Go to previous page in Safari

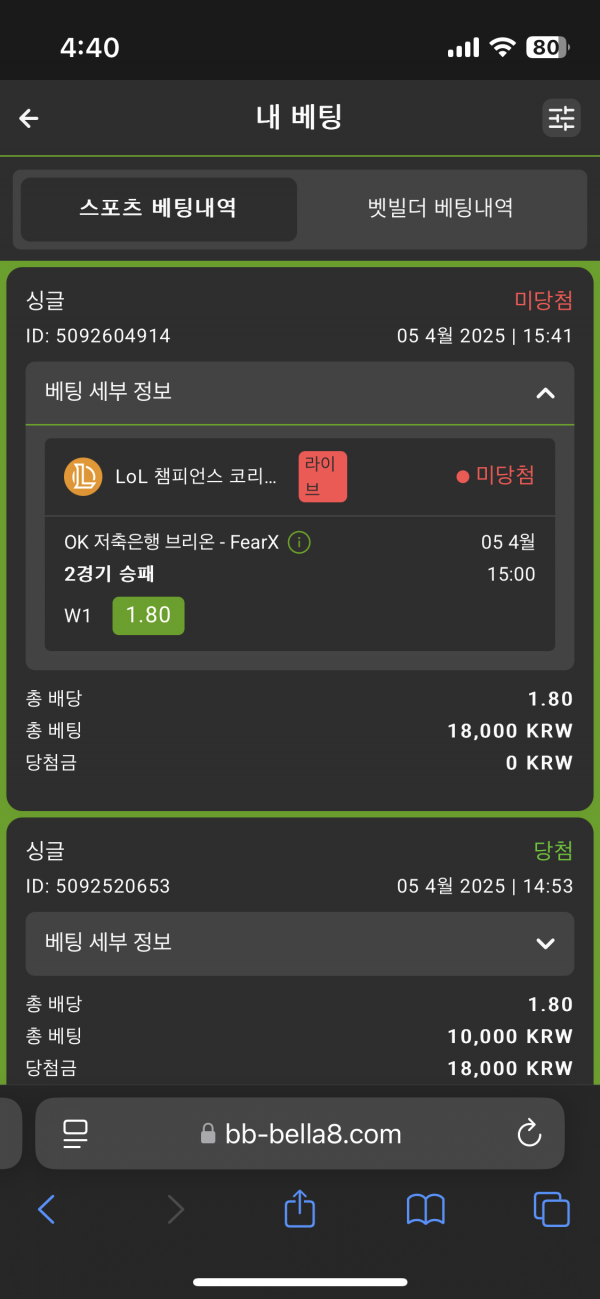[x=46, y=1210]
